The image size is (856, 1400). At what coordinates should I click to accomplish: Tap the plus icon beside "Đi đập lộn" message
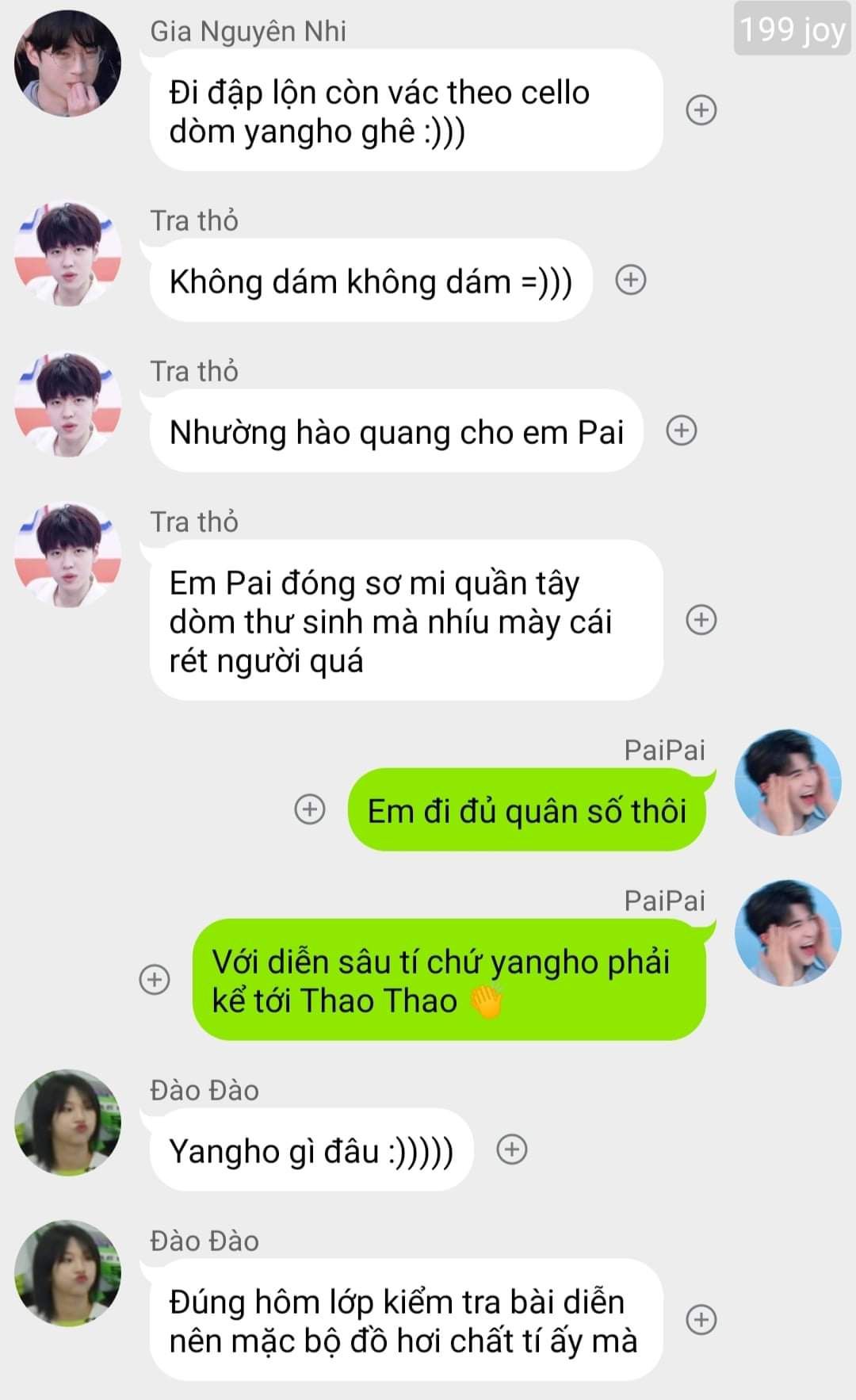point(701,110)
